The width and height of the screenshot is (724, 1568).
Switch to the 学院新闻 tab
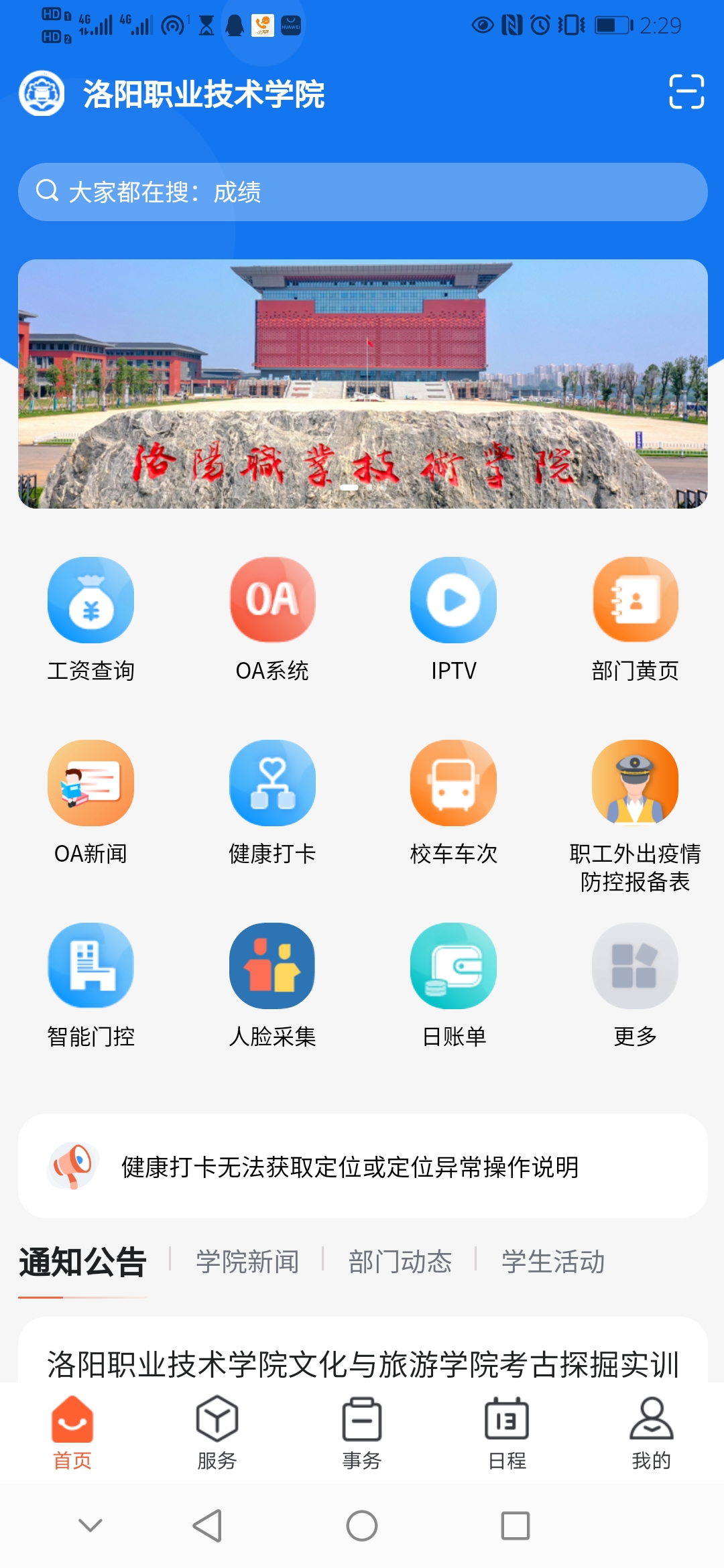coord(247,1262)
